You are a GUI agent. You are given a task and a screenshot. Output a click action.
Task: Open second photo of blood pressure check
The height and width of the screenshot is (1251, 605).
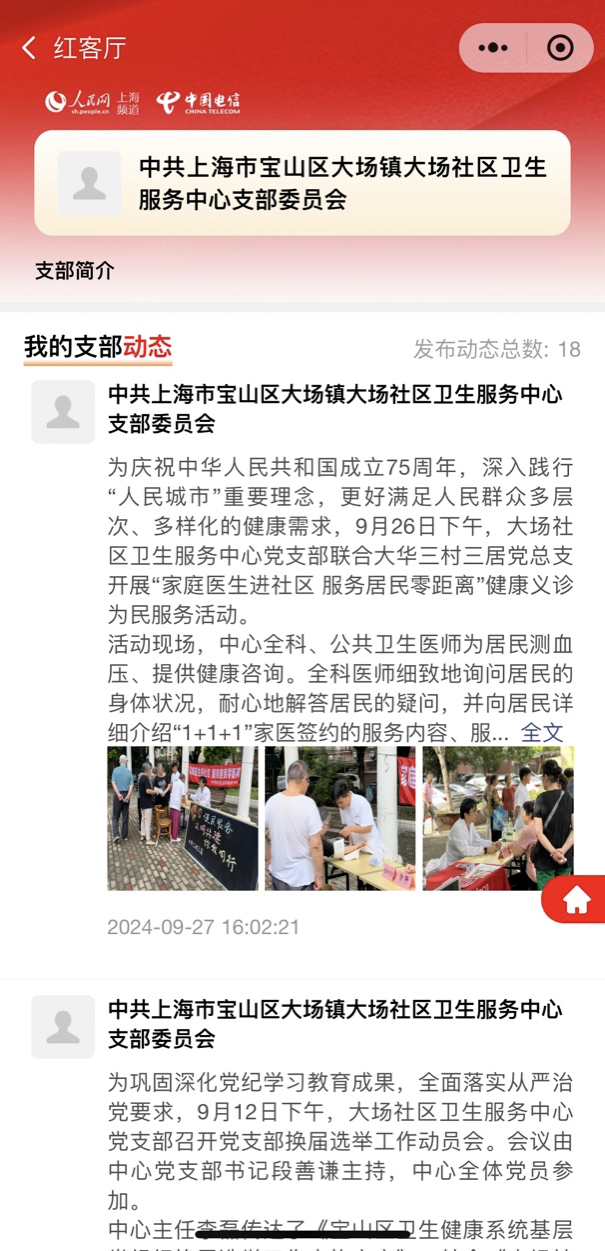340,818
